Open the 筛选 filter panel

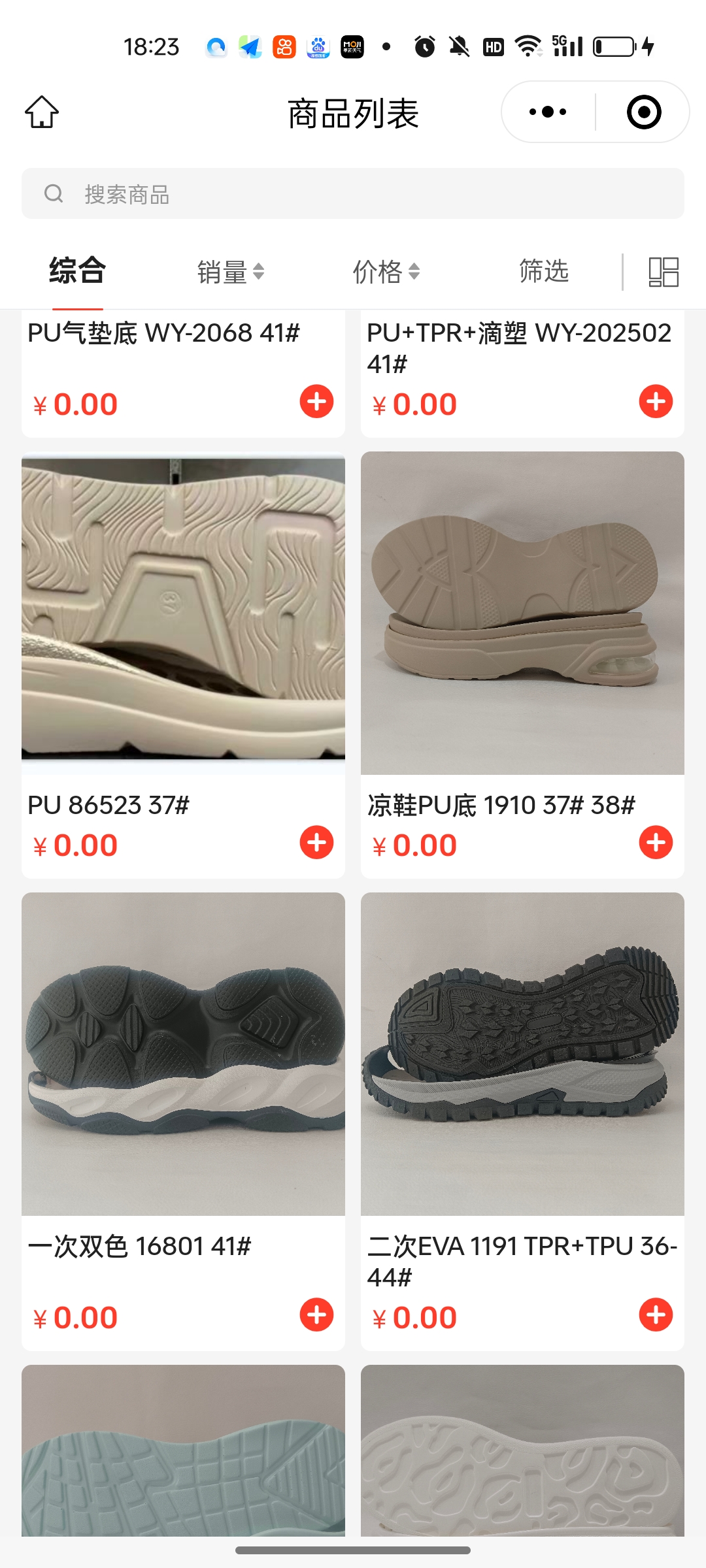(543, 270)
